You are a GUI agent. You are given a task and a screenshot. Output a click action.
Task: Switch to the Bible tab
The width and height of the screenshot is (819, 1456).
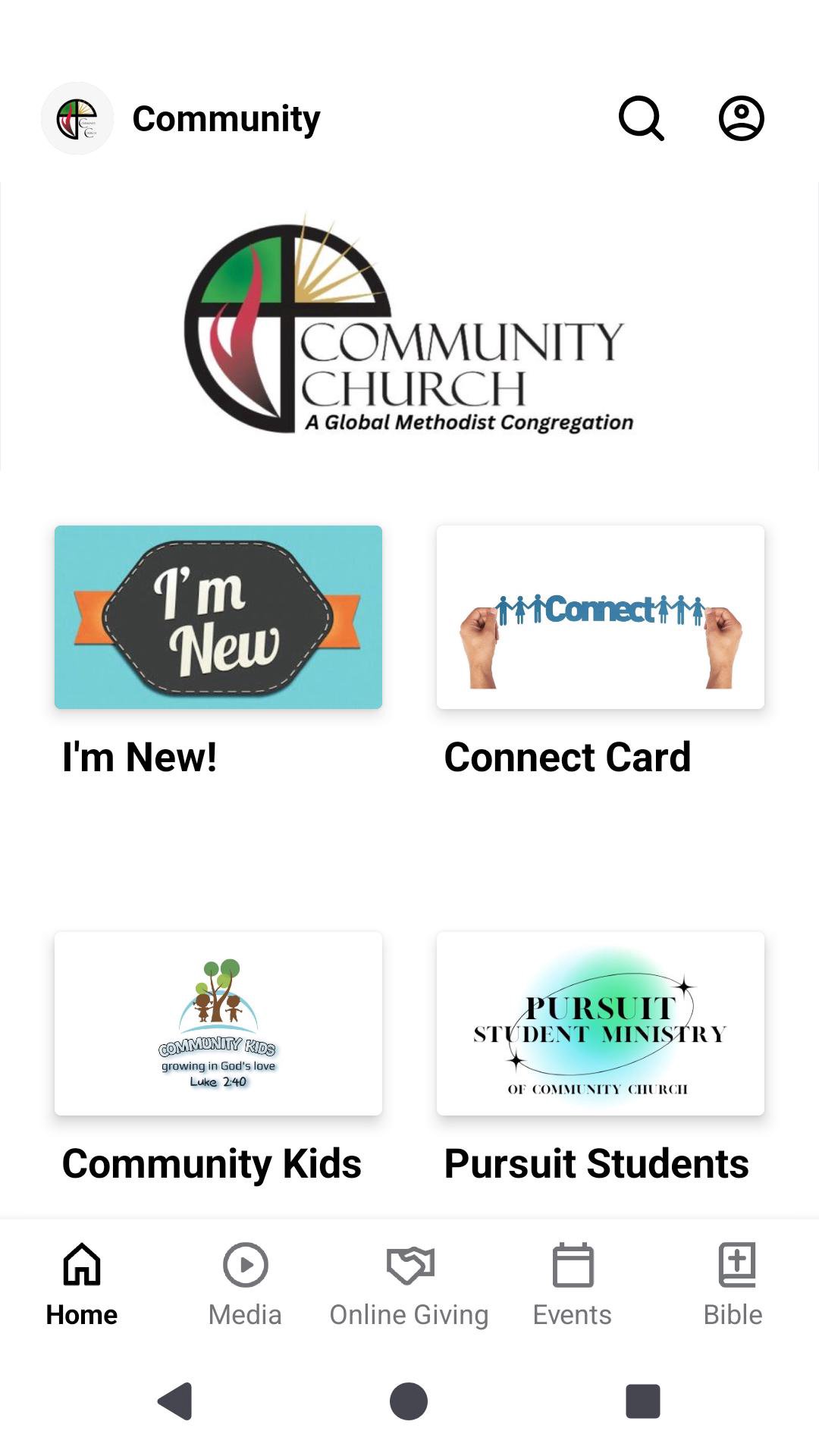pyautogui.click(x=733, y=1285)
